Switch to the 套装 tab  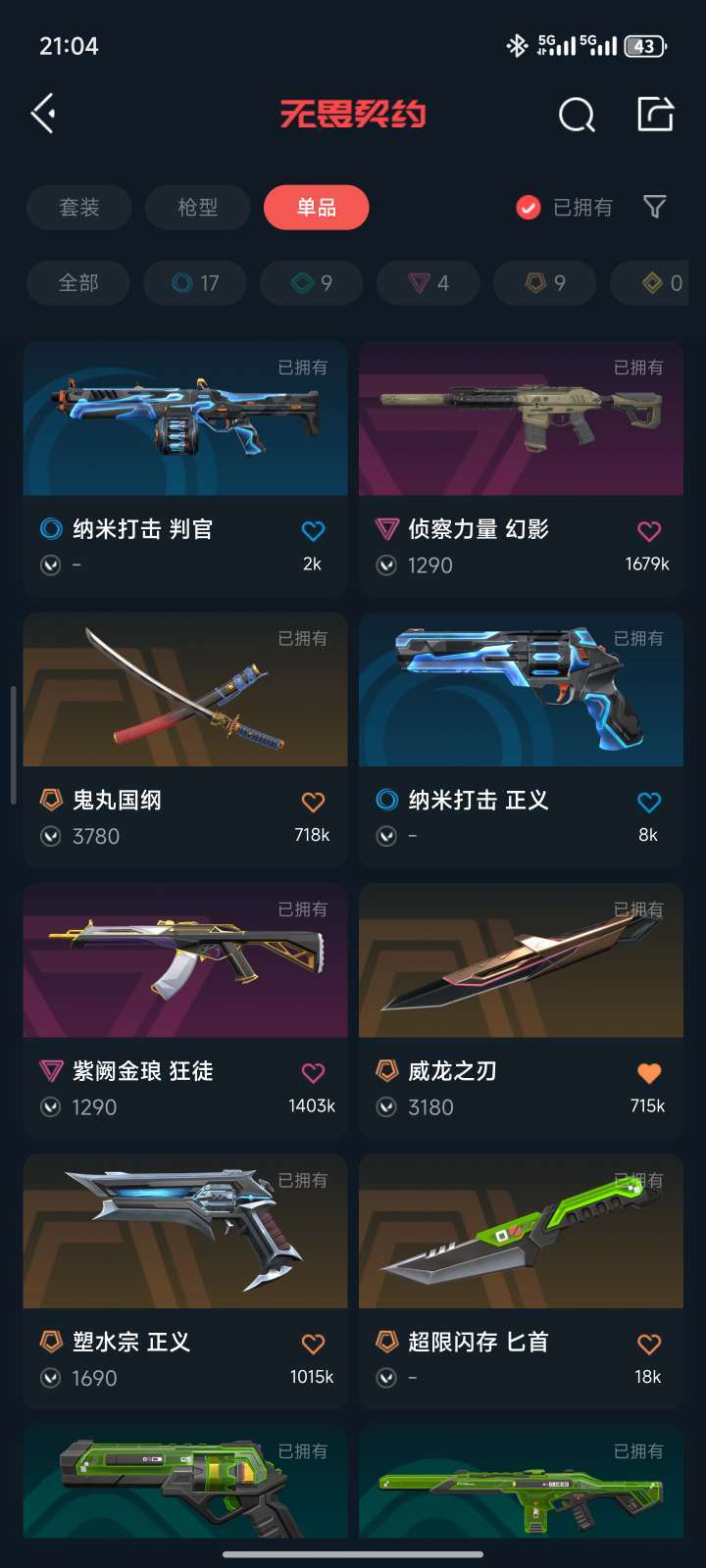78,208
